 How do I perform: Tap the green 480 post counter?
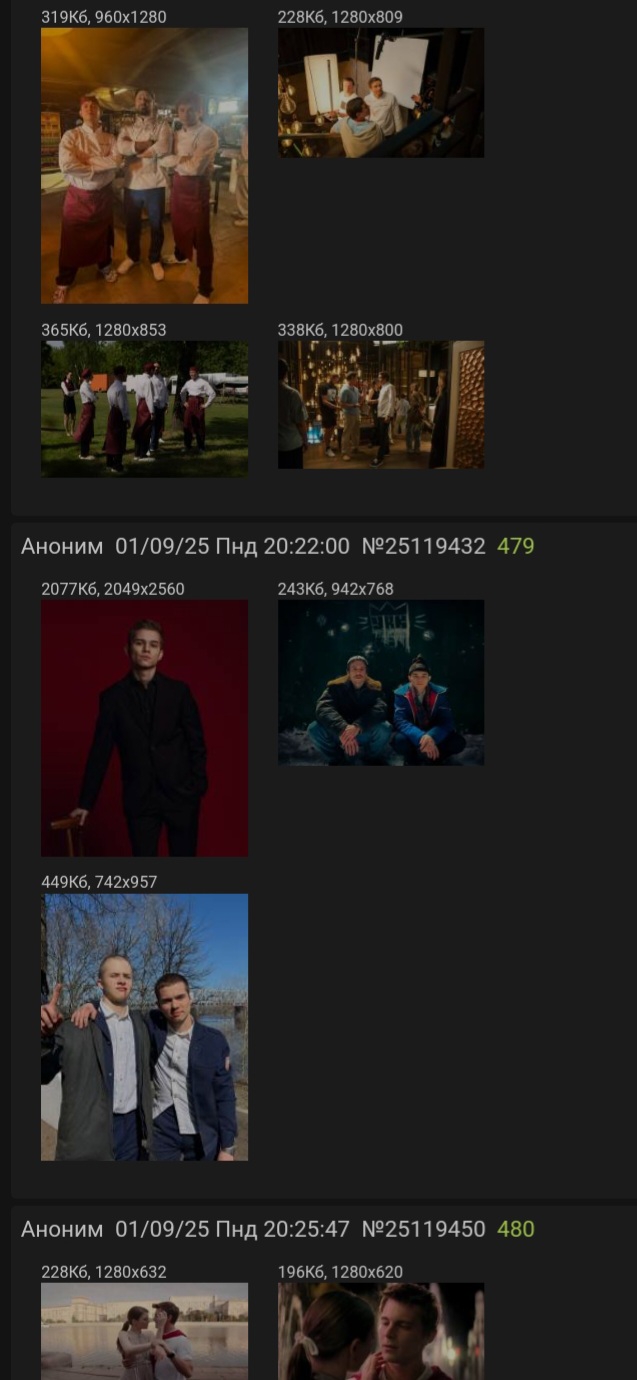516,1229
